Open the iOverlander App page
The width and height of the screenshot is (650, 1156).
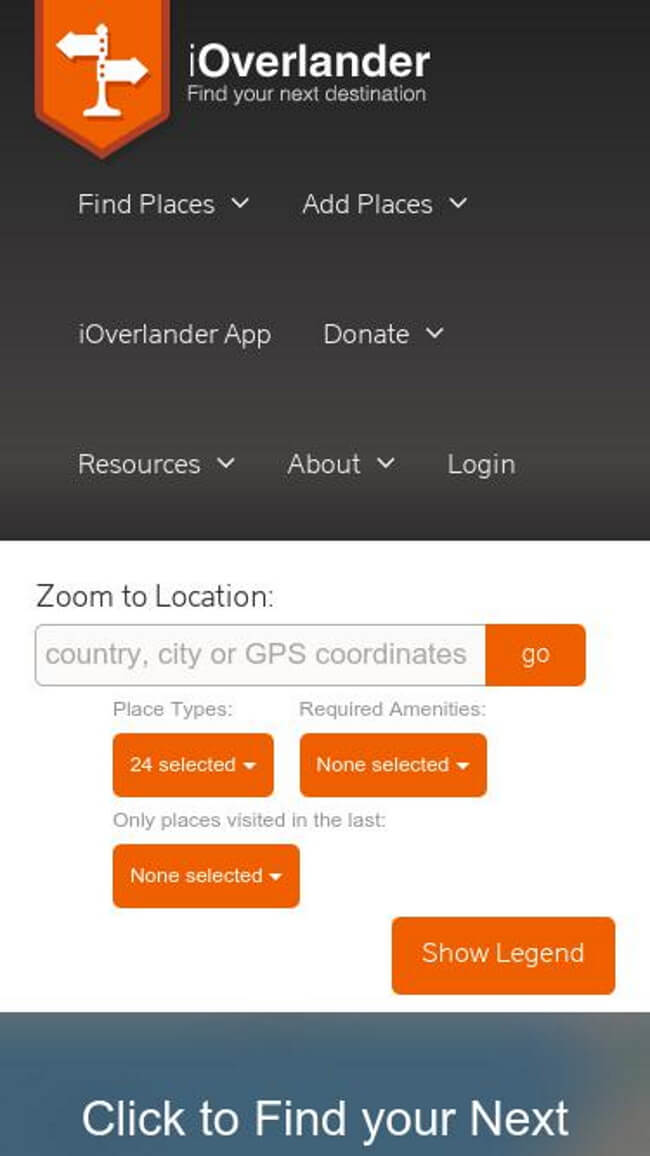pyautogui.click(x=175, y=335)
